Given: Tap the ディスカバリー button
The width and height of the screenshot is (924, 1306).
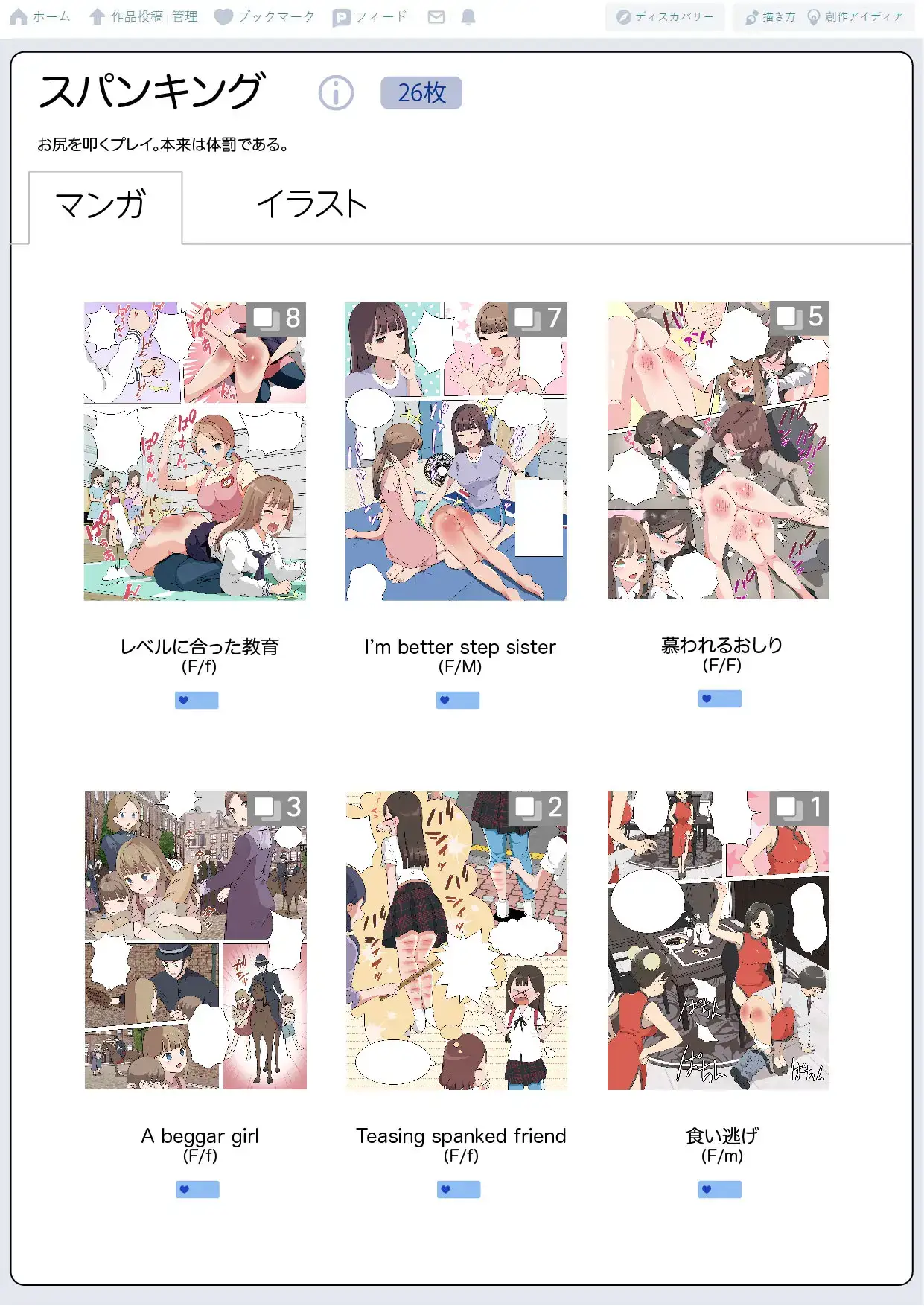Looking at the screenshot, I should point(665,16).
